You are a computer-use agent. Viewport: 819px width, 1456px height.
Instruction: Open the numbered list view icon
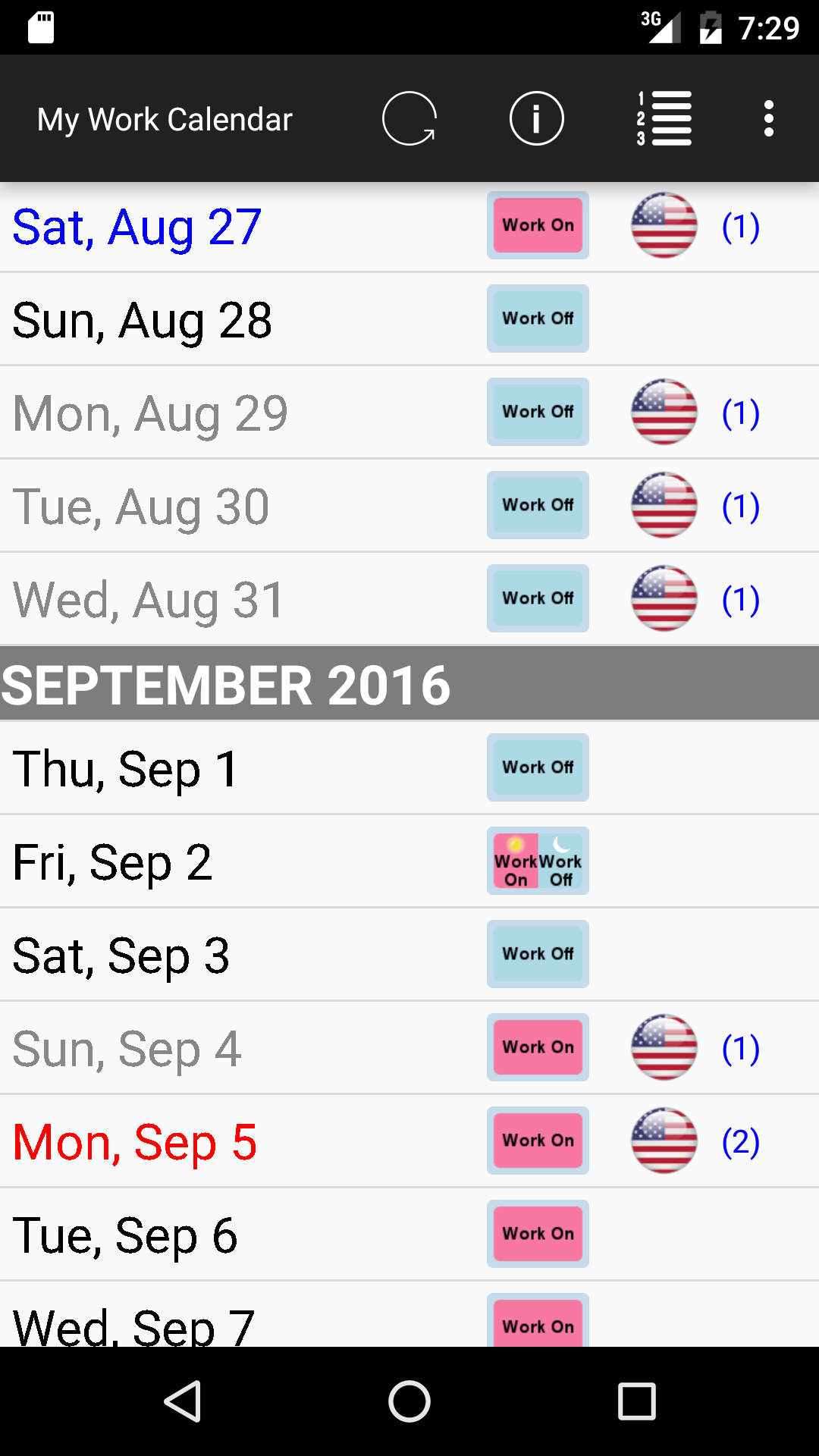[x=664, y=118]
